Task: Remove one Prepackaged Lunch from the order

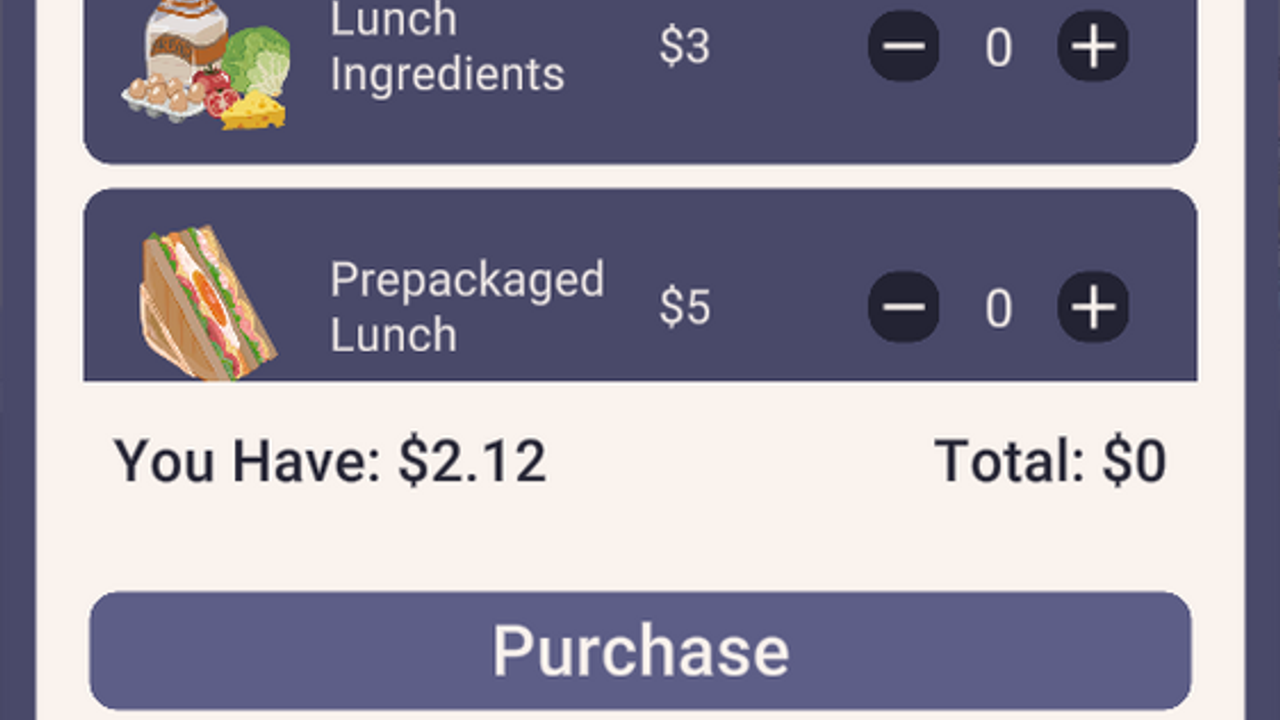Action: tap(904, 306)
